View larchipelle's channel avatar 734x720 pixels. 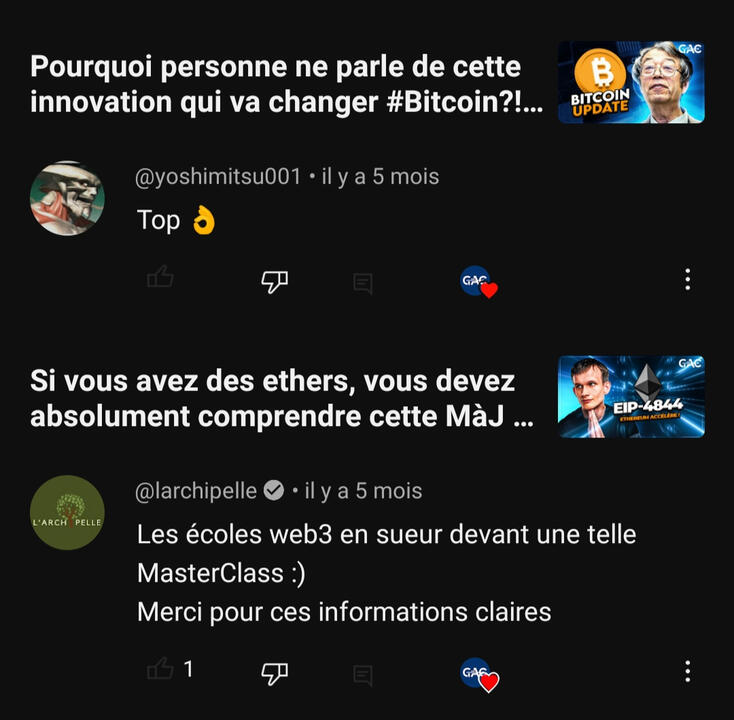(x=67, y=513)
